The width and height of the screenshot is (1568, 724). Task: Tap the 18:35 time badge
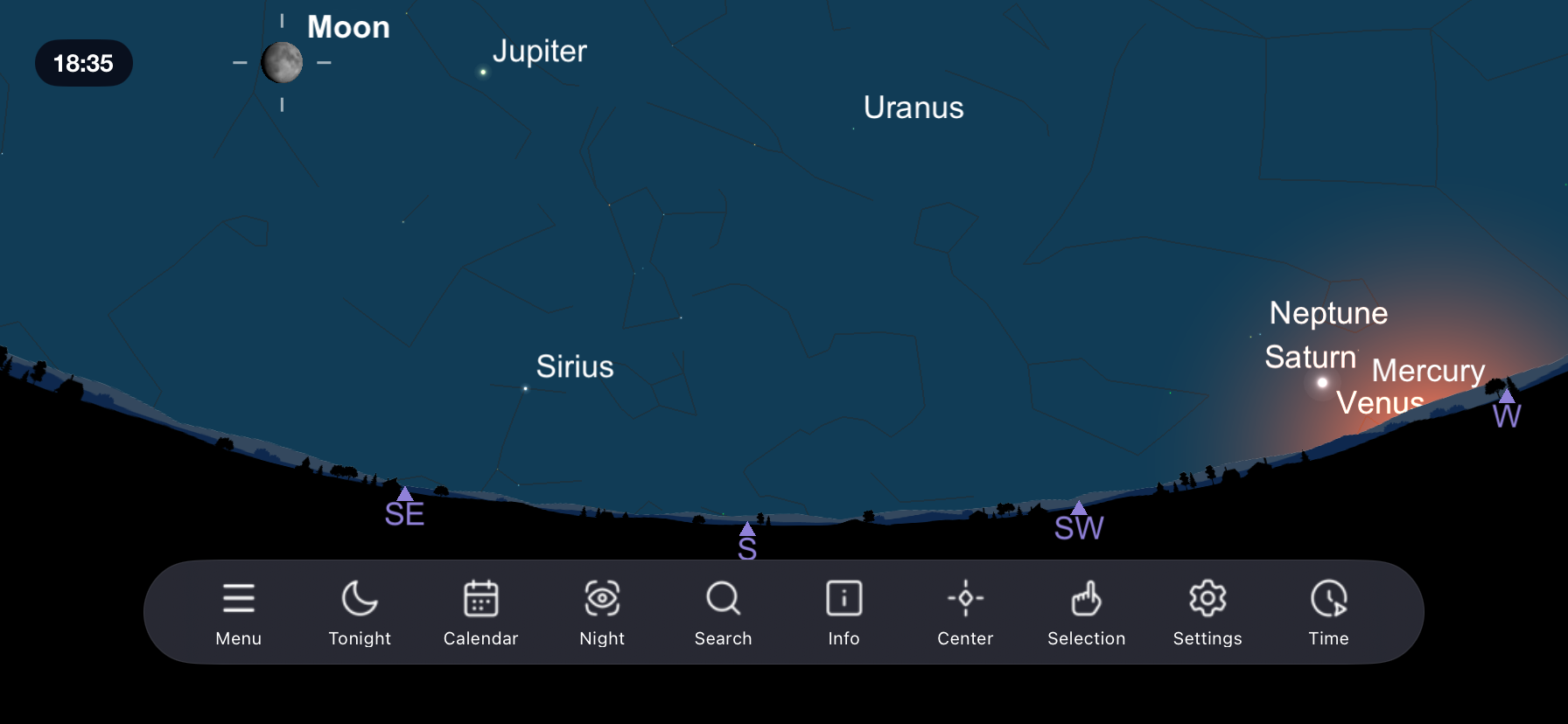click(x=84, y=63)
